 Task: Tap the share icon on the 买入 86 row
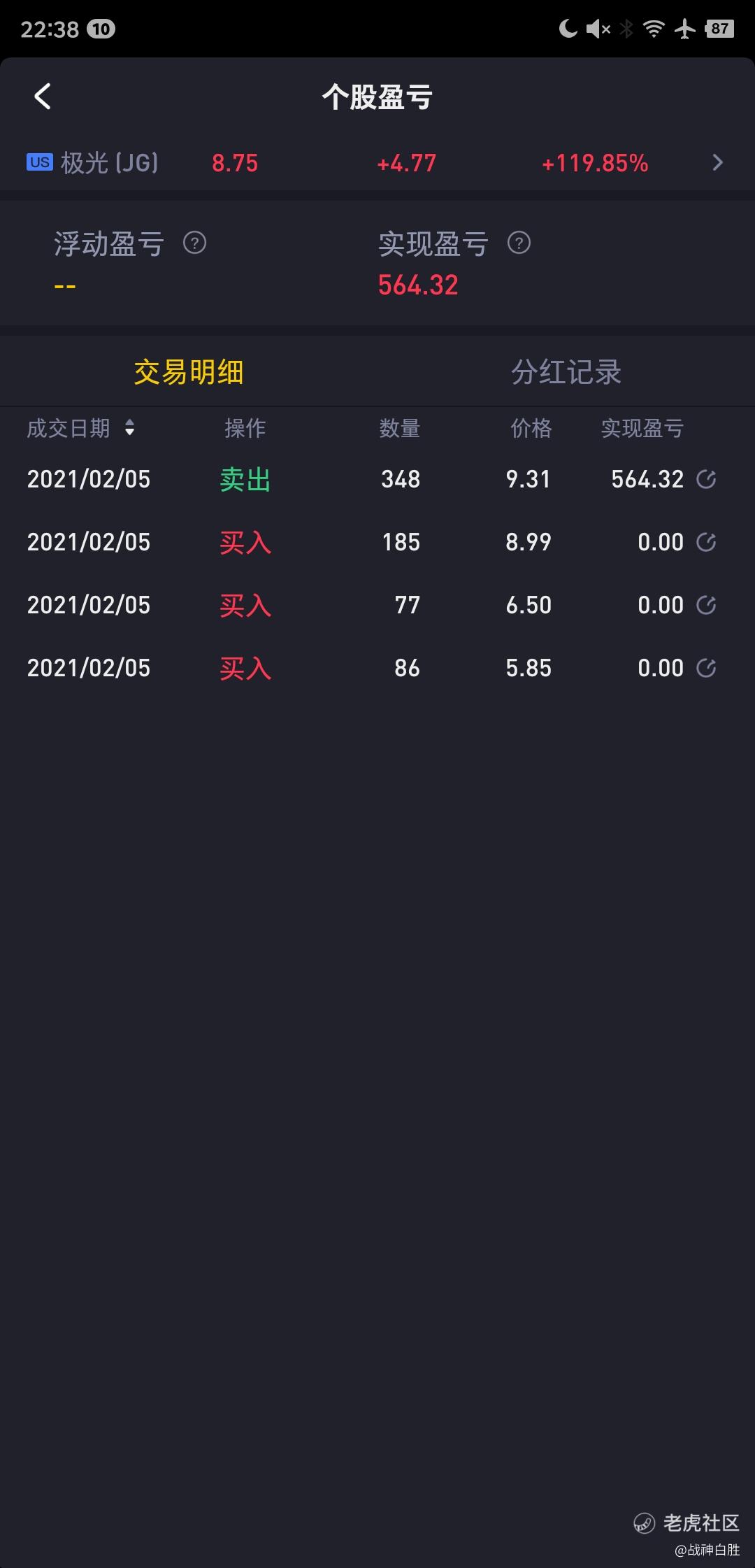point(706,668)
